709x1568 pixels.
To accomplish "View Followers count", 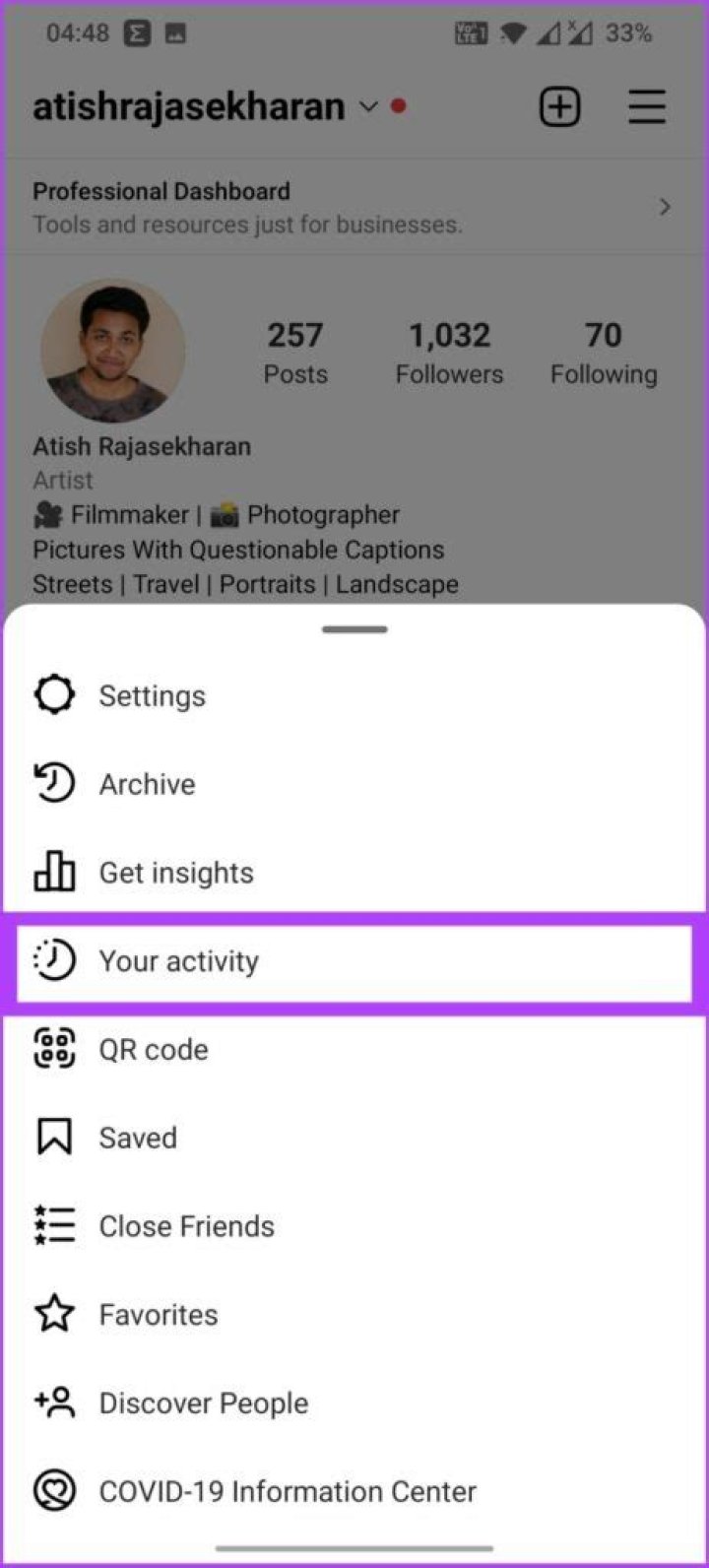I will coord(450,350).
